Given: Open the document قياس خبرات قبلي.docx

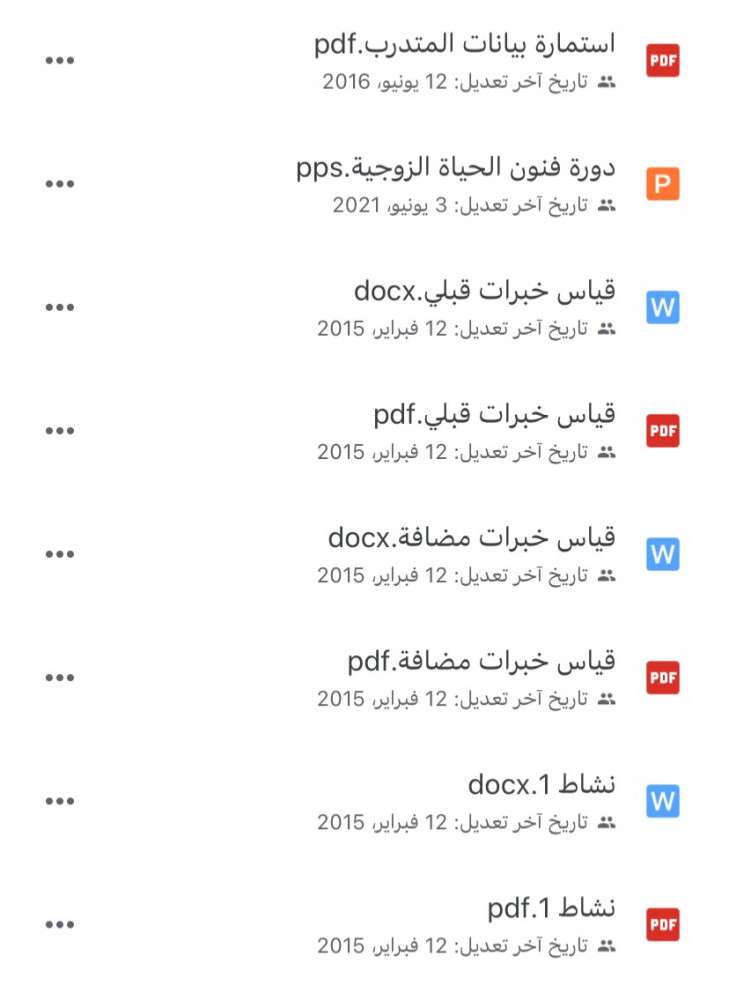Looking at the screenshot, I should (484, 292).
